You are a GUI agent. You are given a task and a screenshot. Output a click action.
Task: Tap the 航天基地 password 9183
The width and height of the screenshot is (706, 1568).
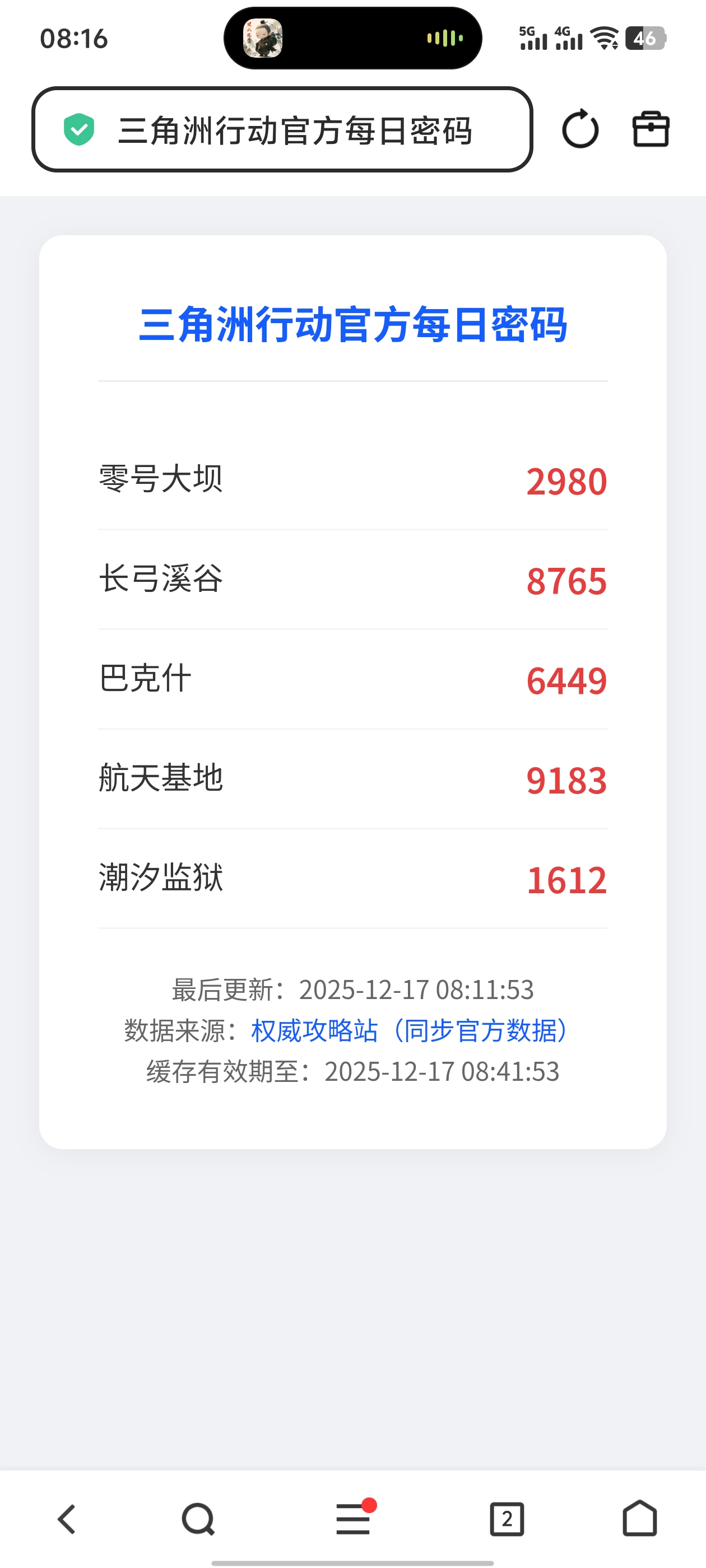click(x=566, y=777)
